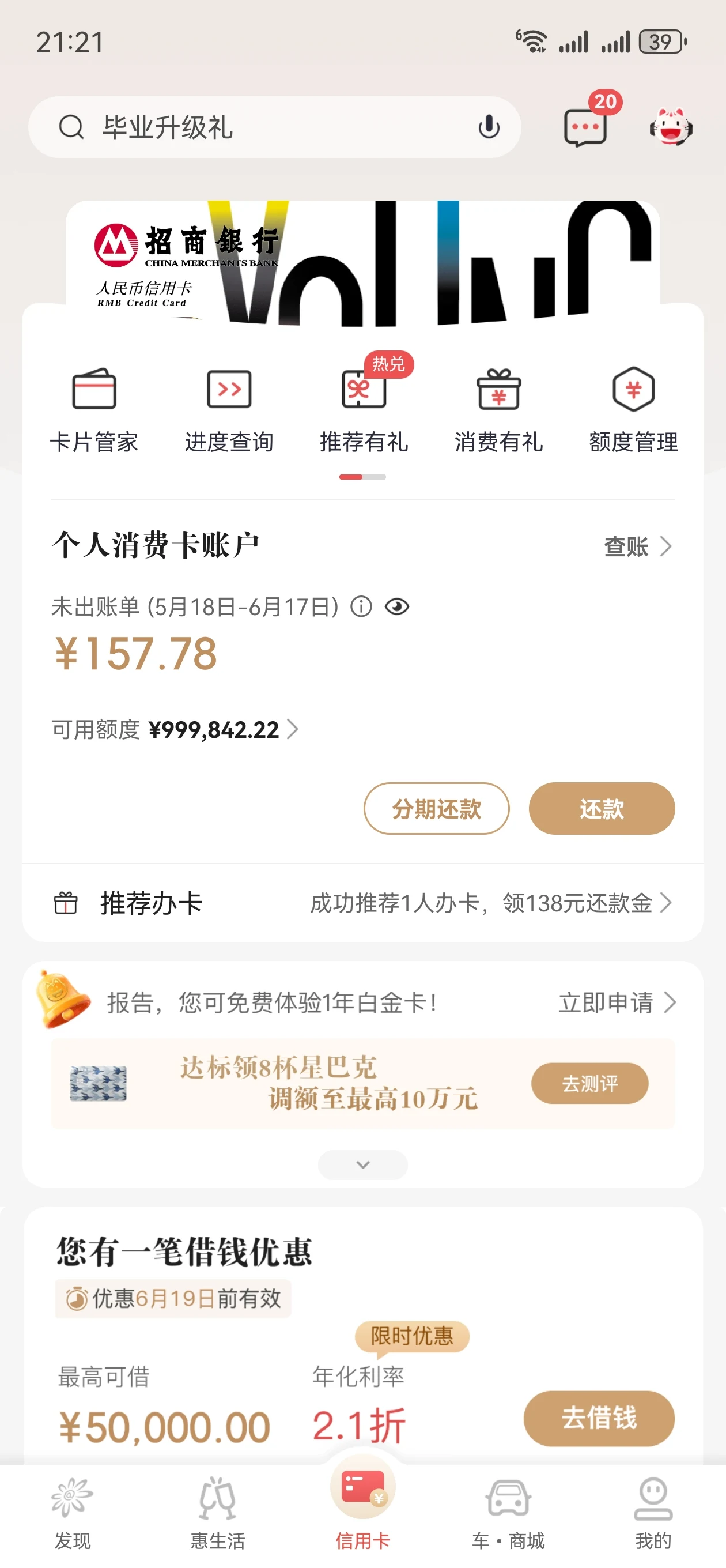The image size is (726, 1568).
Task: Hide the unbilled amount with eye icon
Action: (x=398, y=607)
